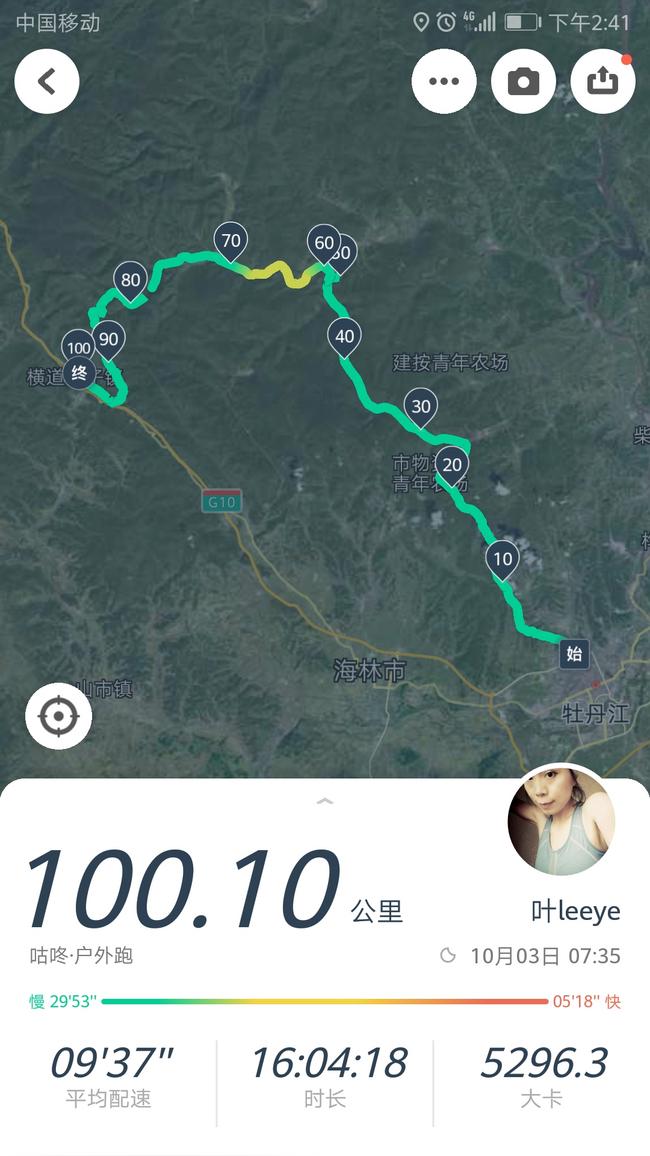Recenter the map with the locate button
The image size is (650, 1156).
click(59, 716)
